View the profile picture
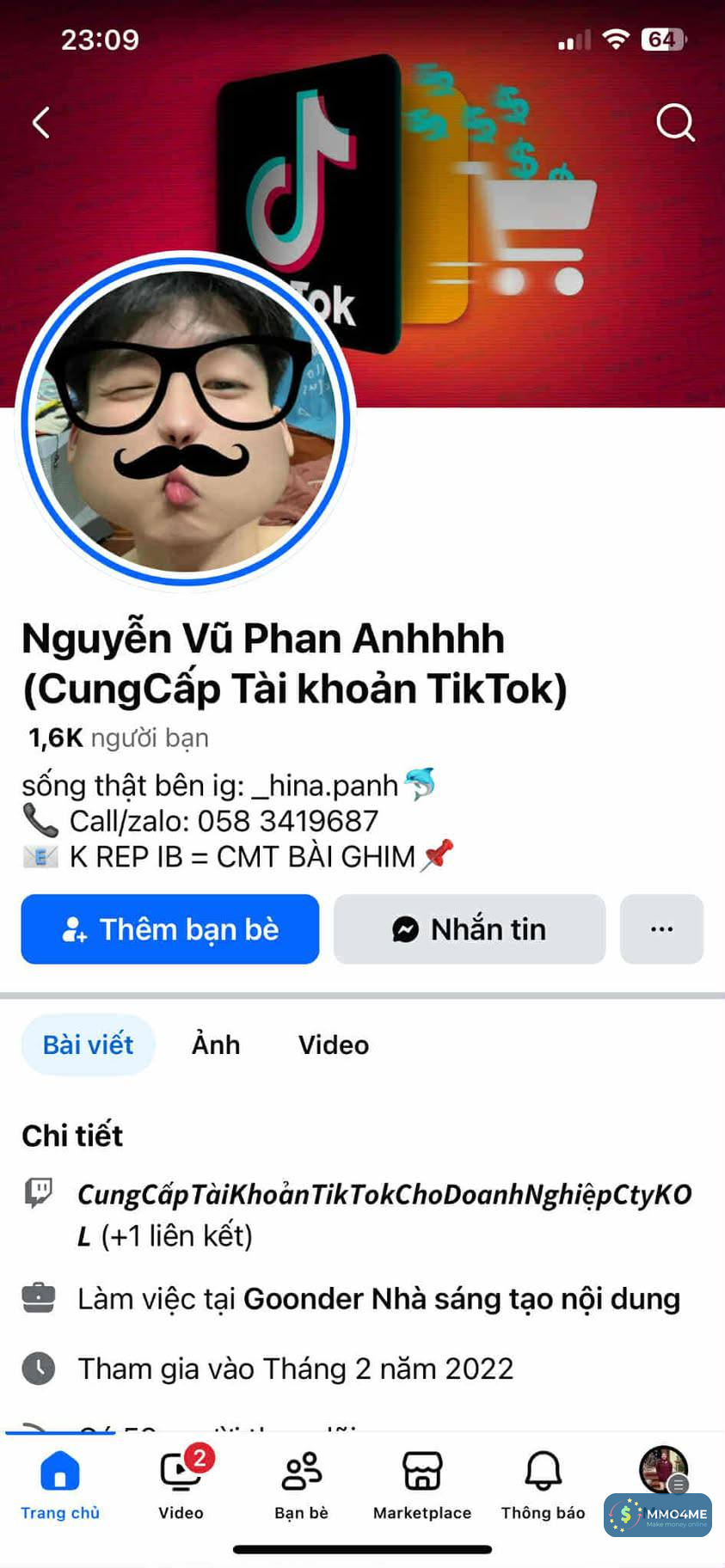This screenshot has width=725, height=1568. pos(186,421)
